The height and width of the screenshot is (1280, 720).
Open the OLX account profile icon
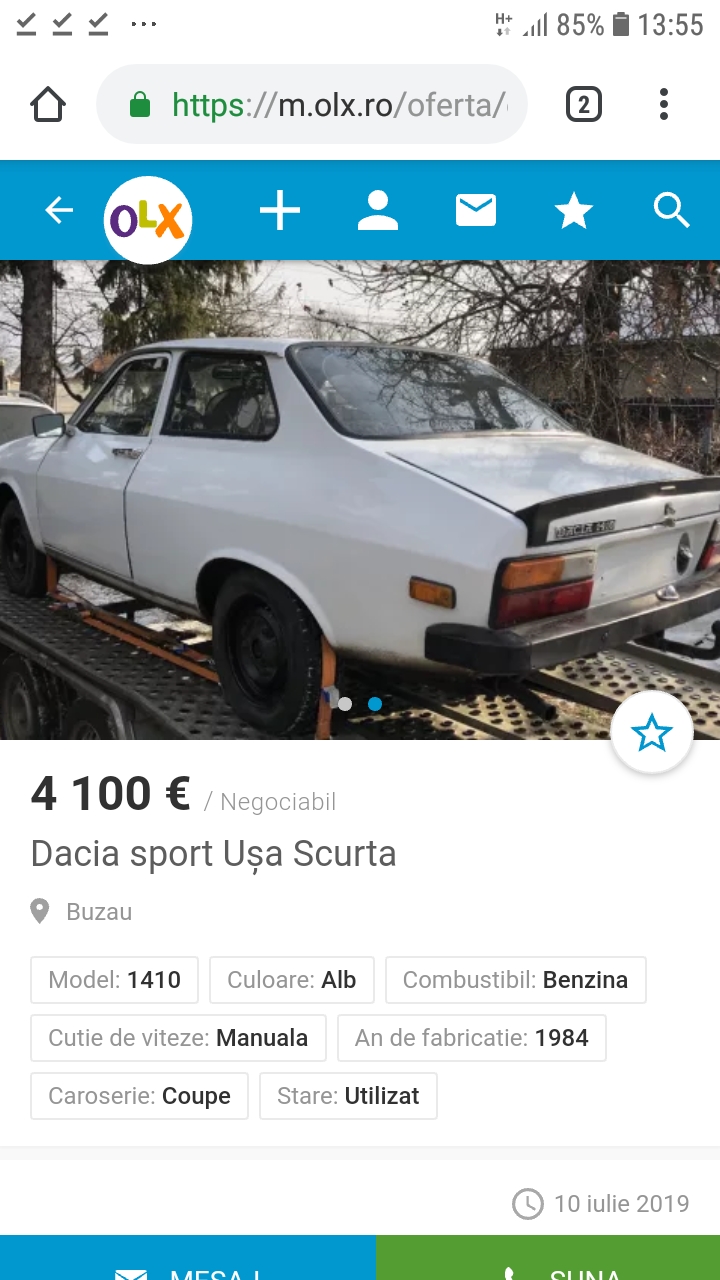[378, 211]
